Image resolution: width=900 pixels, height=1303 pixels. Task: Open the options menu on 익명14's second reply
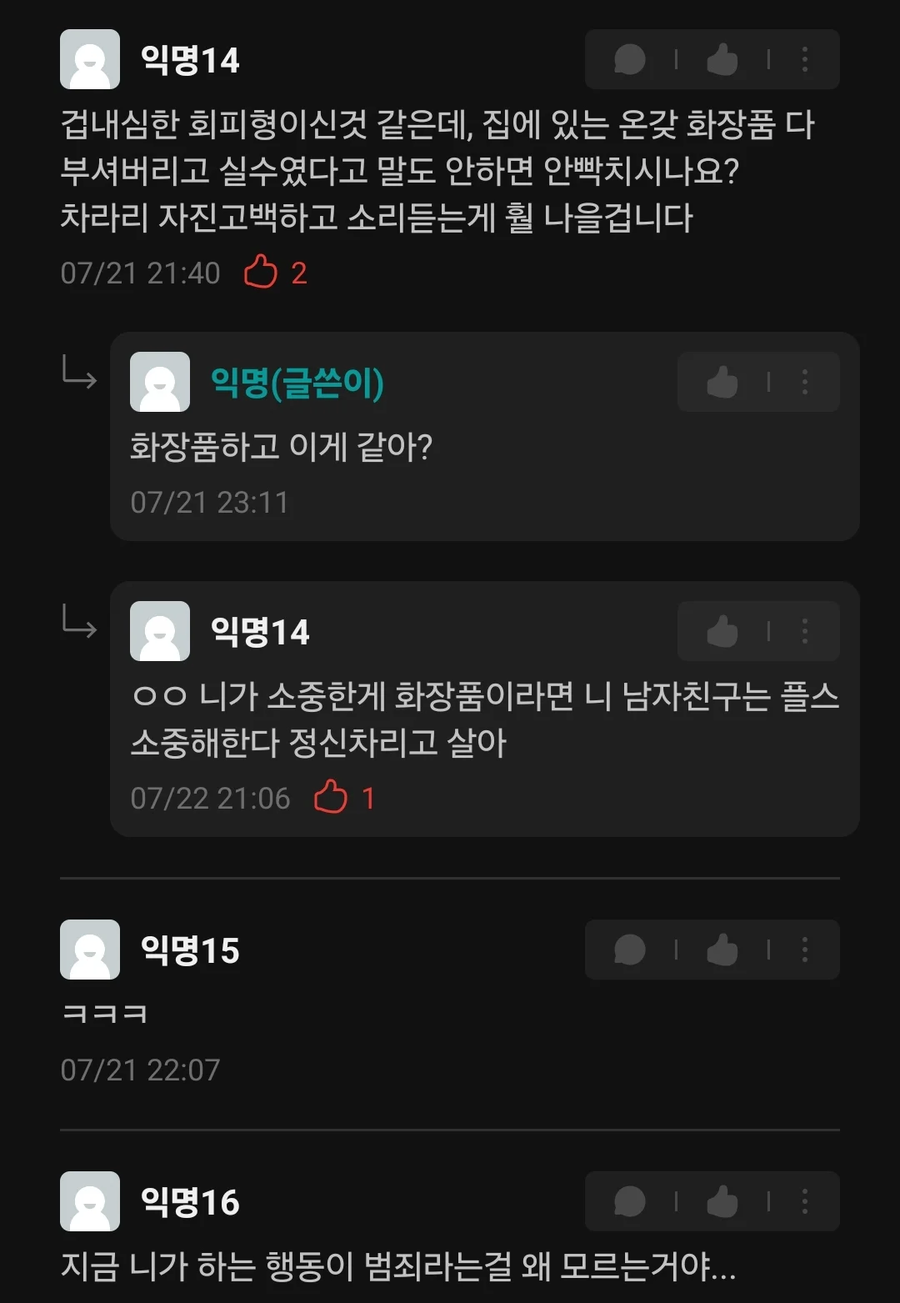click(804, 631)
